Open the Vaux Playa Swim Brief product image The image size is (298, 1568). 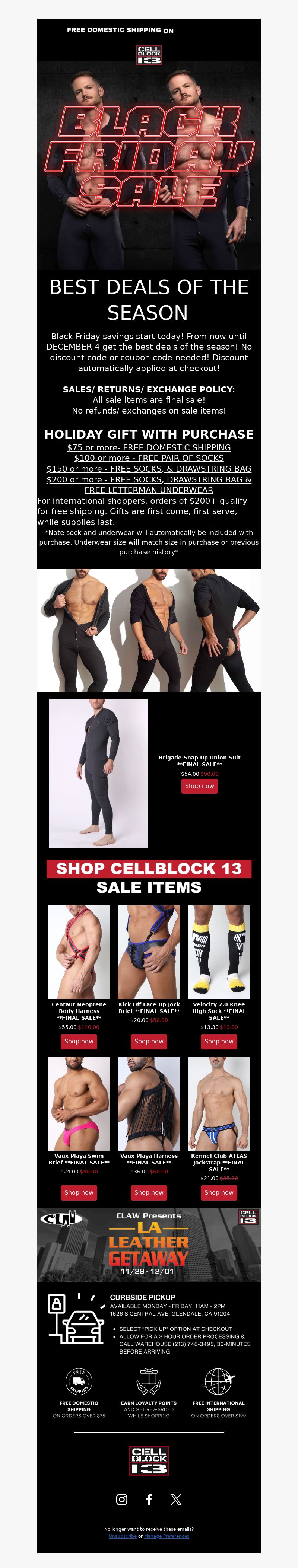(x=79, y=1103)
